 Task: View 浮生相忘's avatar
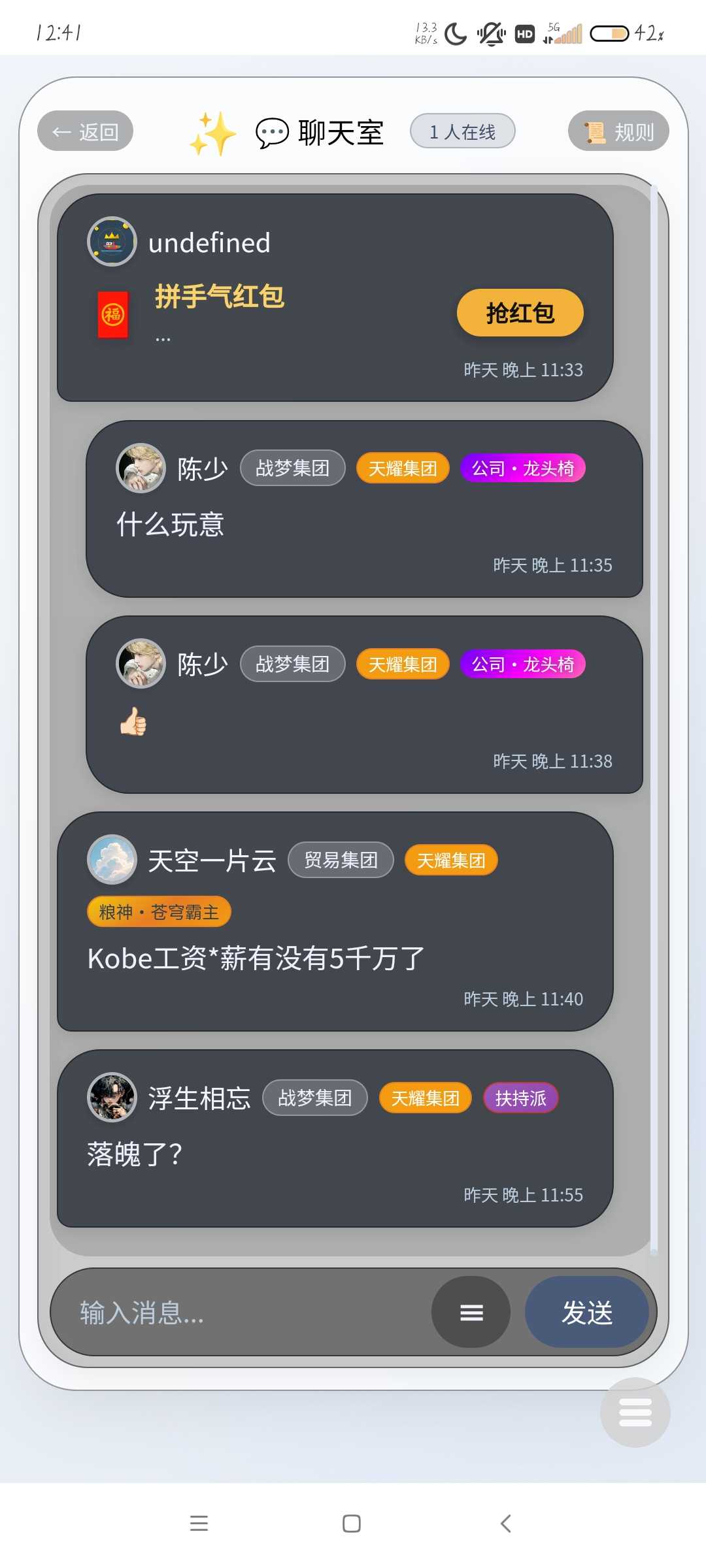coord(112,1097)
